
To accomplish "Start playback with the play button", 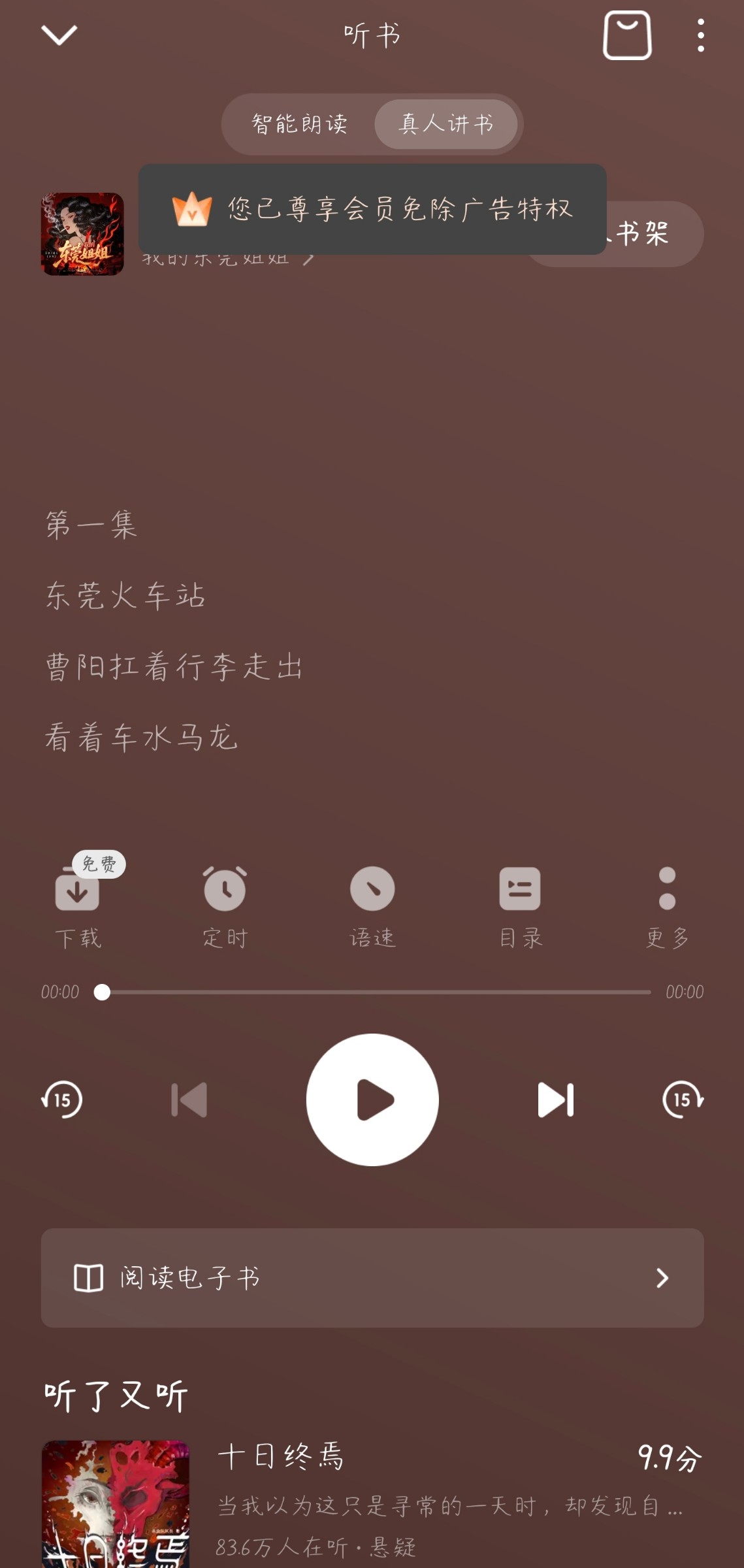I will [x=372, y=1100].
